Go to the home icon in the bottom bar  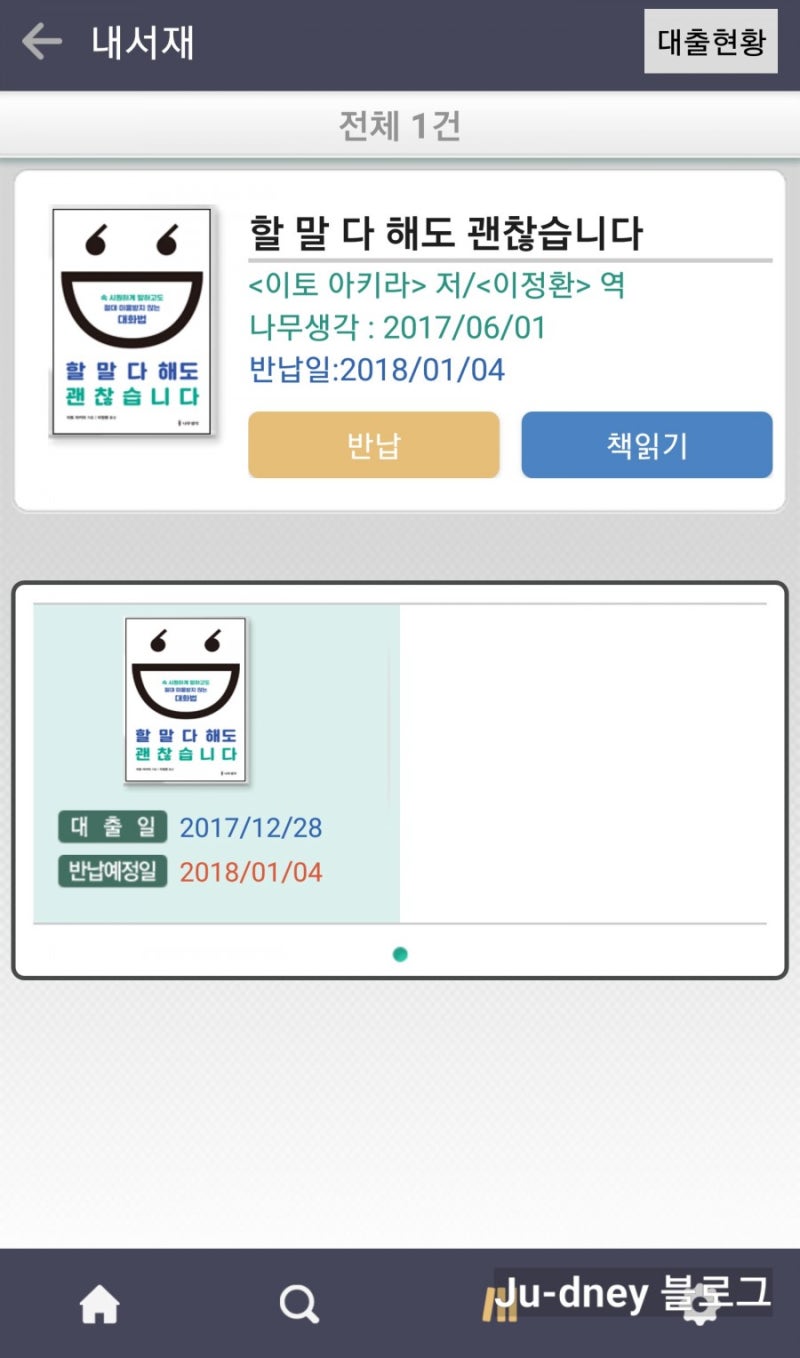click(x=99, y=1304)
